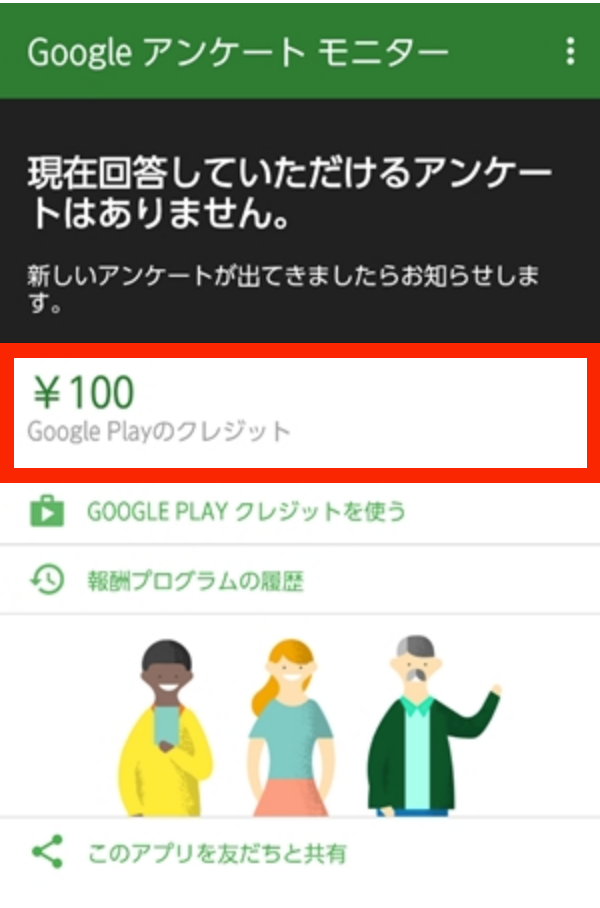600x908 pixels.
Task: Open GOOGLE PLAY クレジットを使う
Action: pyautogui.click(x=245, y=513)
